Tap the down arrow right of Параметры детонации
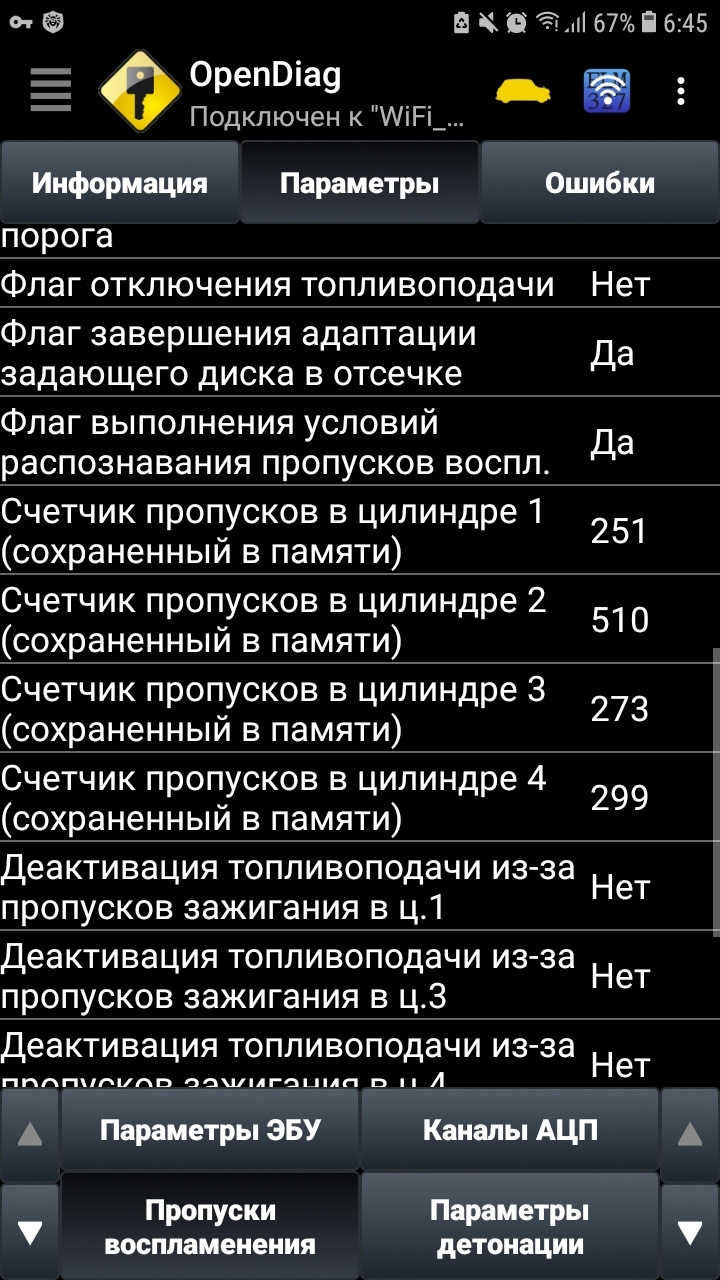Image resolution: width=720 pixels, height=1280 pixels. tap(690, 1230)
